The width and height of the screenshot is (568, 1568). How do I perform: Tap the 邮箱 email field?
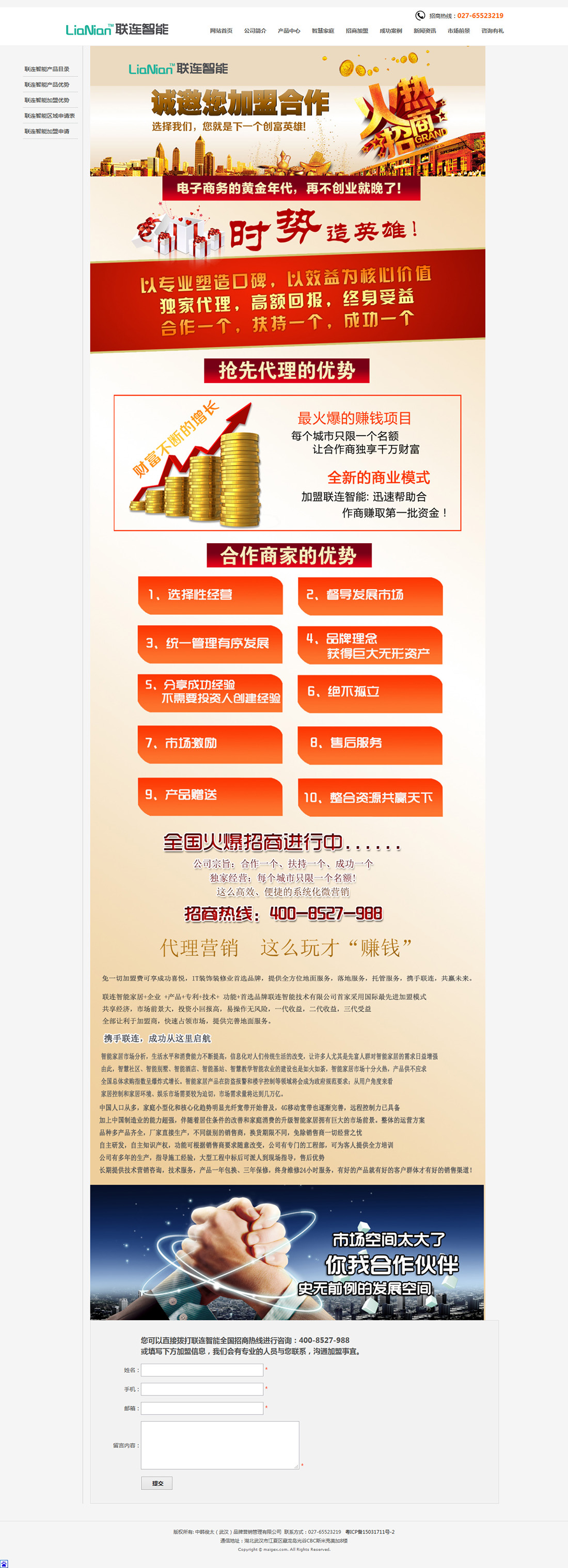click(x=202, y=1408)
